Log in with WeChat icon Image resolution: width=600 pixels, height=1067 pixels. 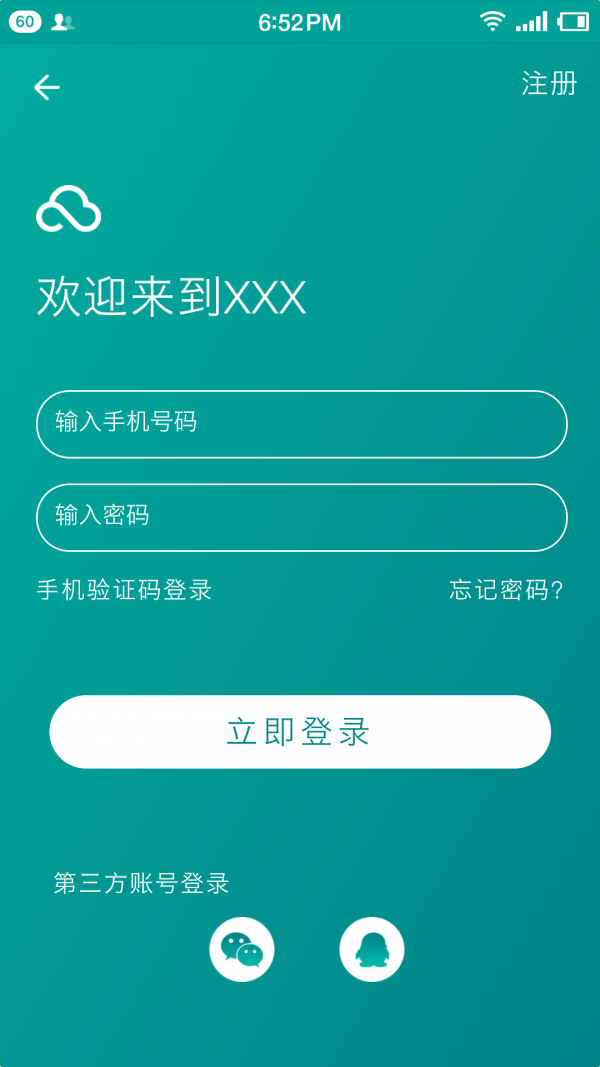pos(242,949)
